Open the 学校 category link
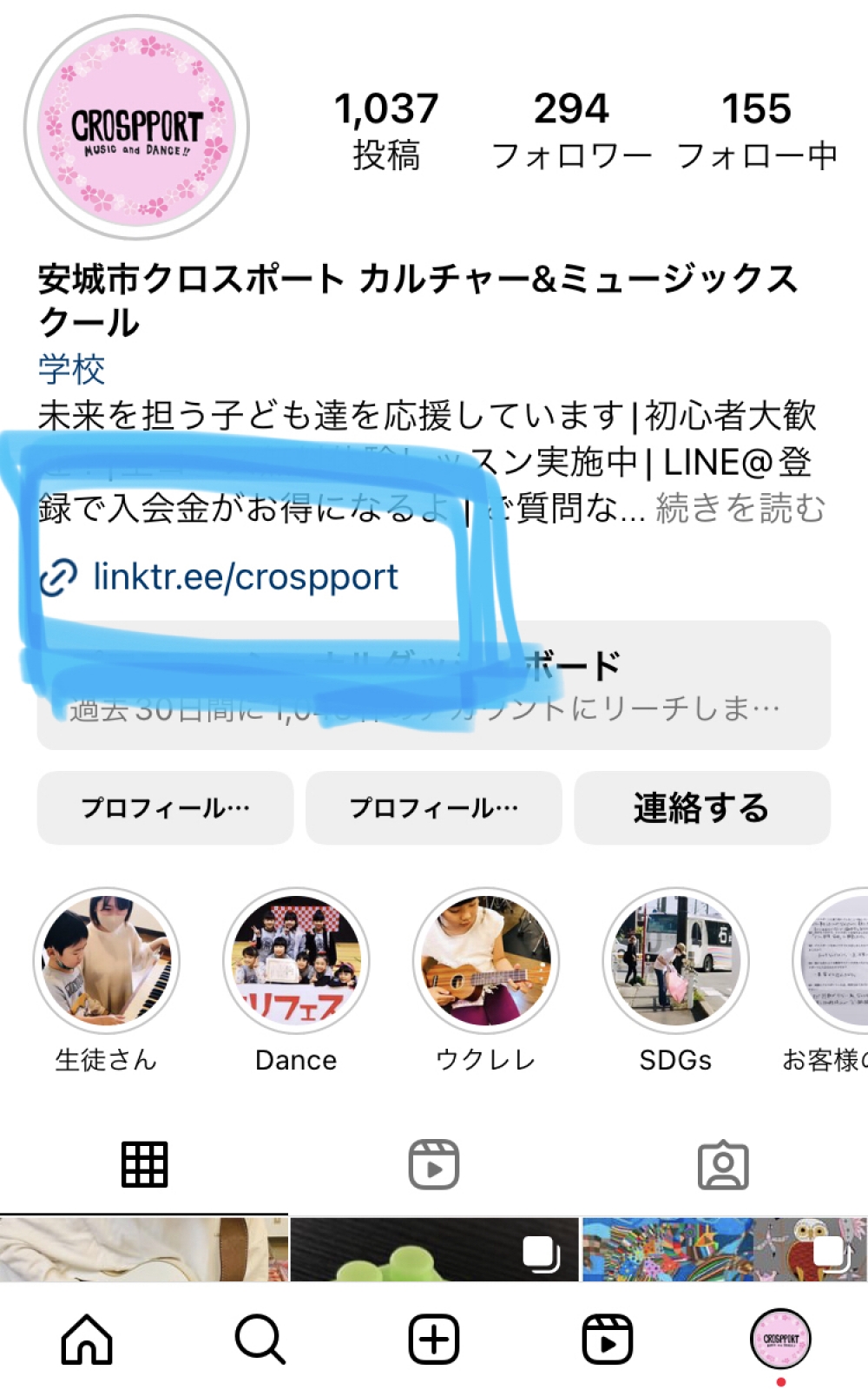 click(x=71, y=370)
